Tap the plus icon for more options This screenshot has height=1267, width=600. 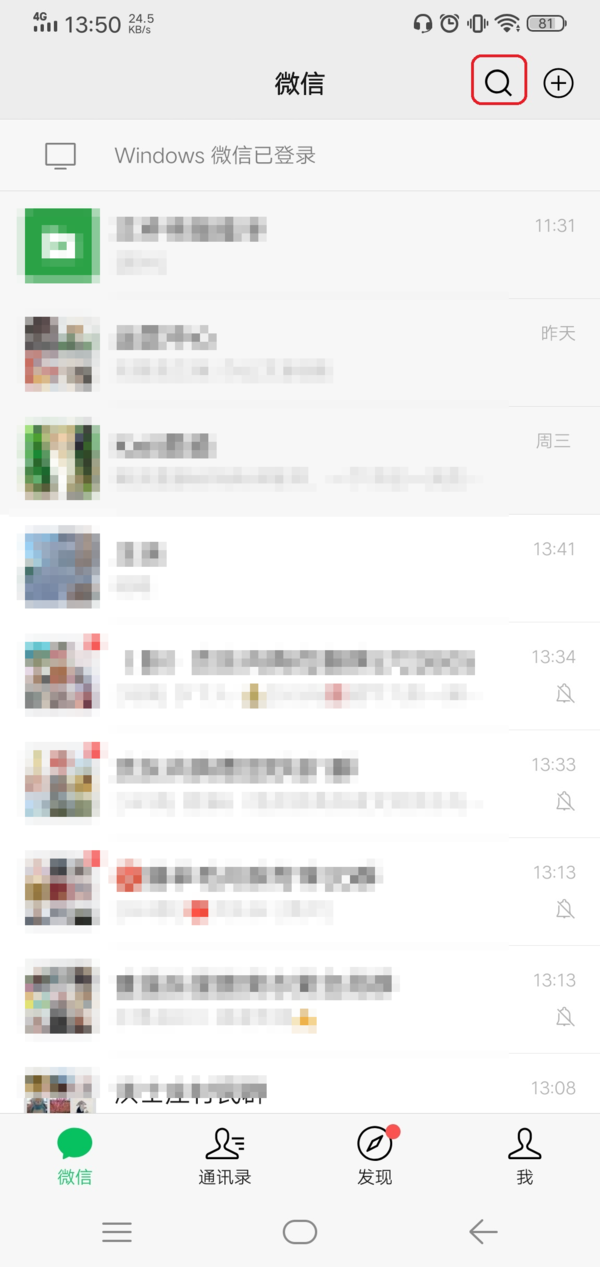coord(558,83)
